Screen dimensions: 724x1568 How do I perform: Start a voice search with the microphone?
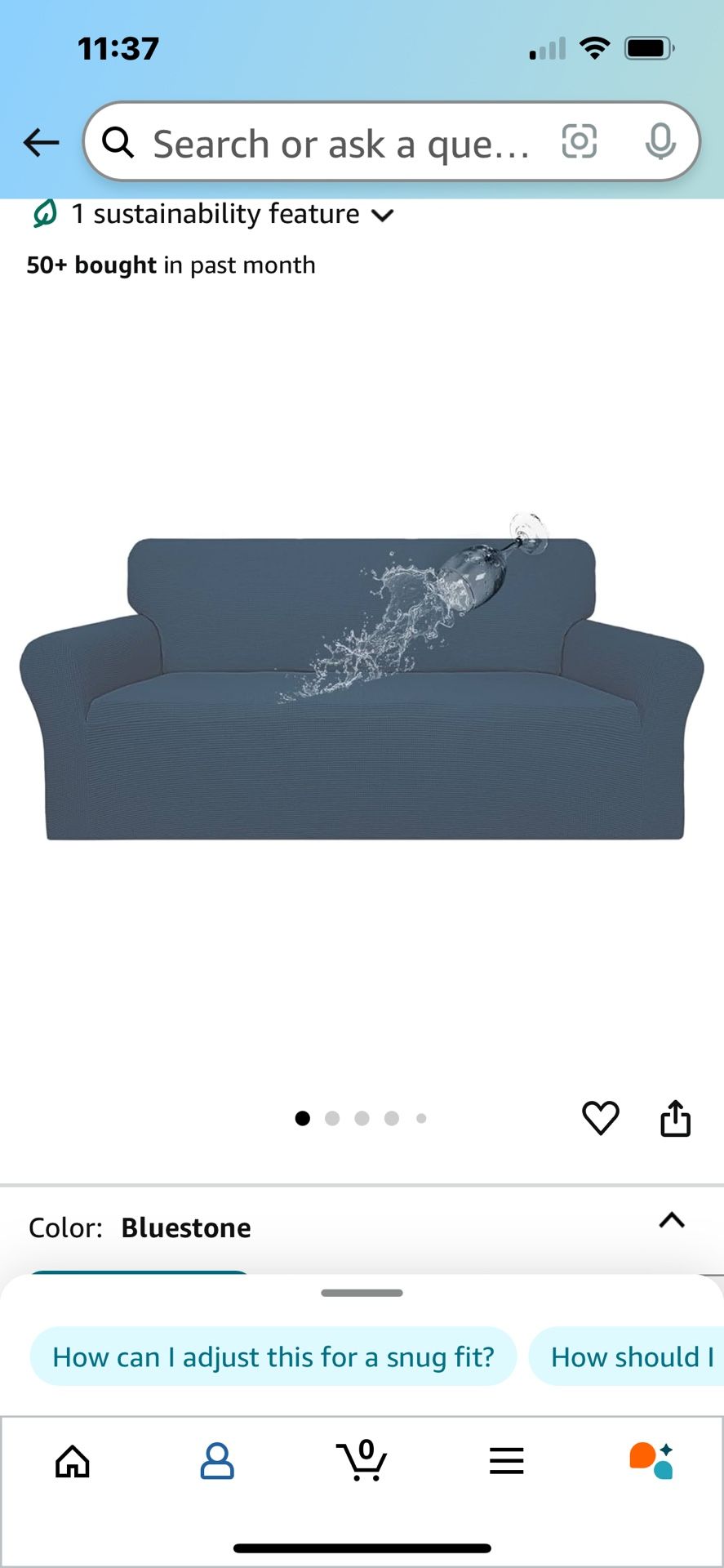(661, 142)
